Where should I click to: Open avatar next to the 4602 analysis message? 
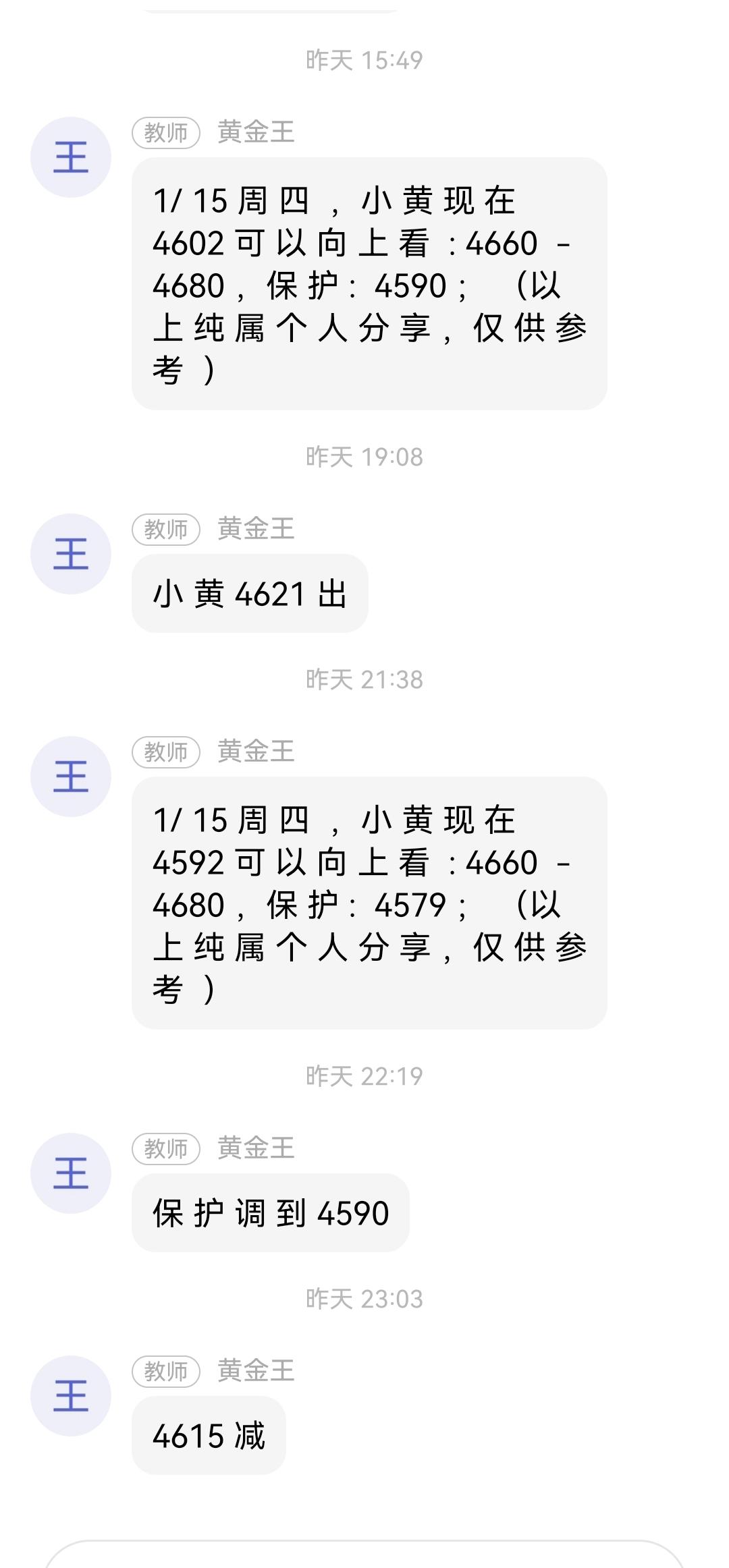point(71,157)
